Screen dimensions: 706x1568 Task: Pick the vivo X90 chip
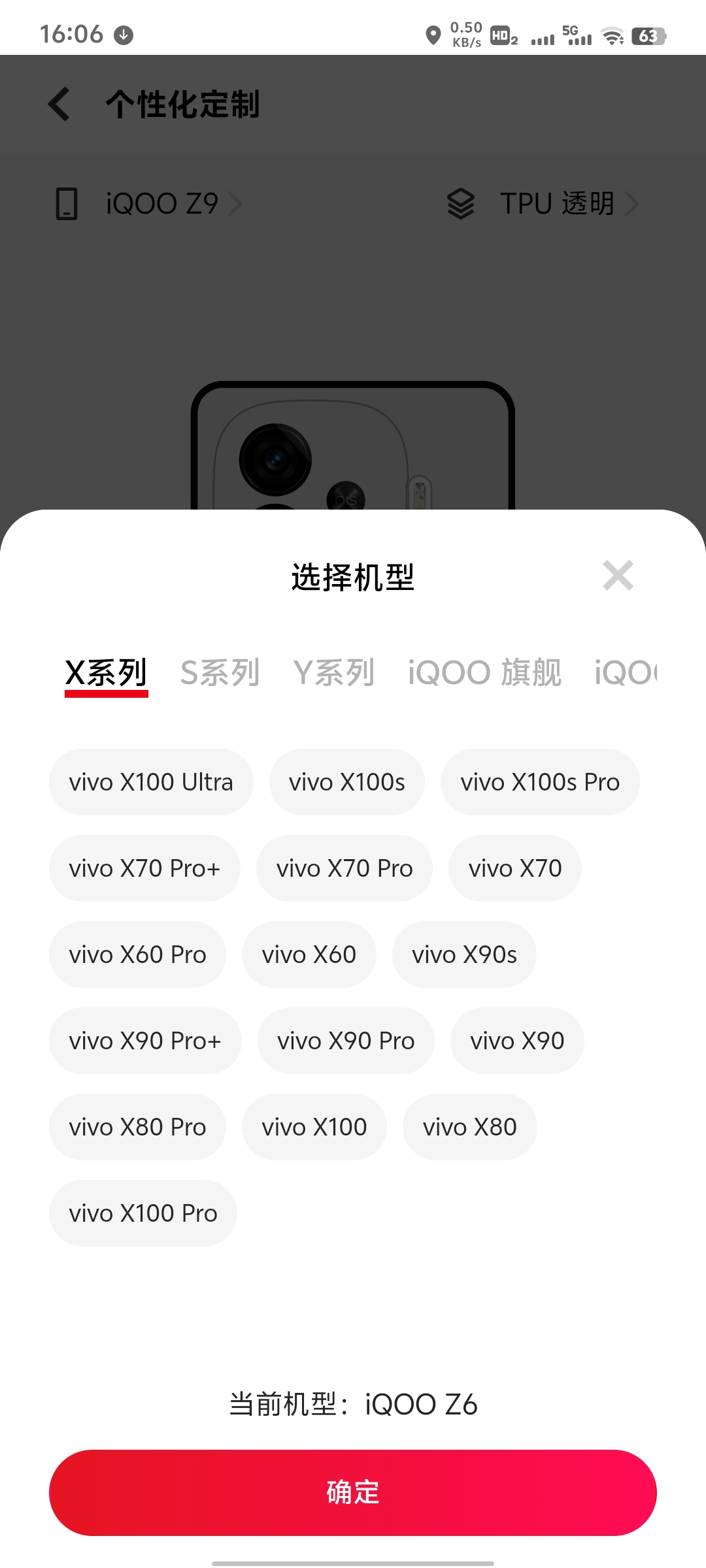pyautogui.click(x=517, y=1041)
